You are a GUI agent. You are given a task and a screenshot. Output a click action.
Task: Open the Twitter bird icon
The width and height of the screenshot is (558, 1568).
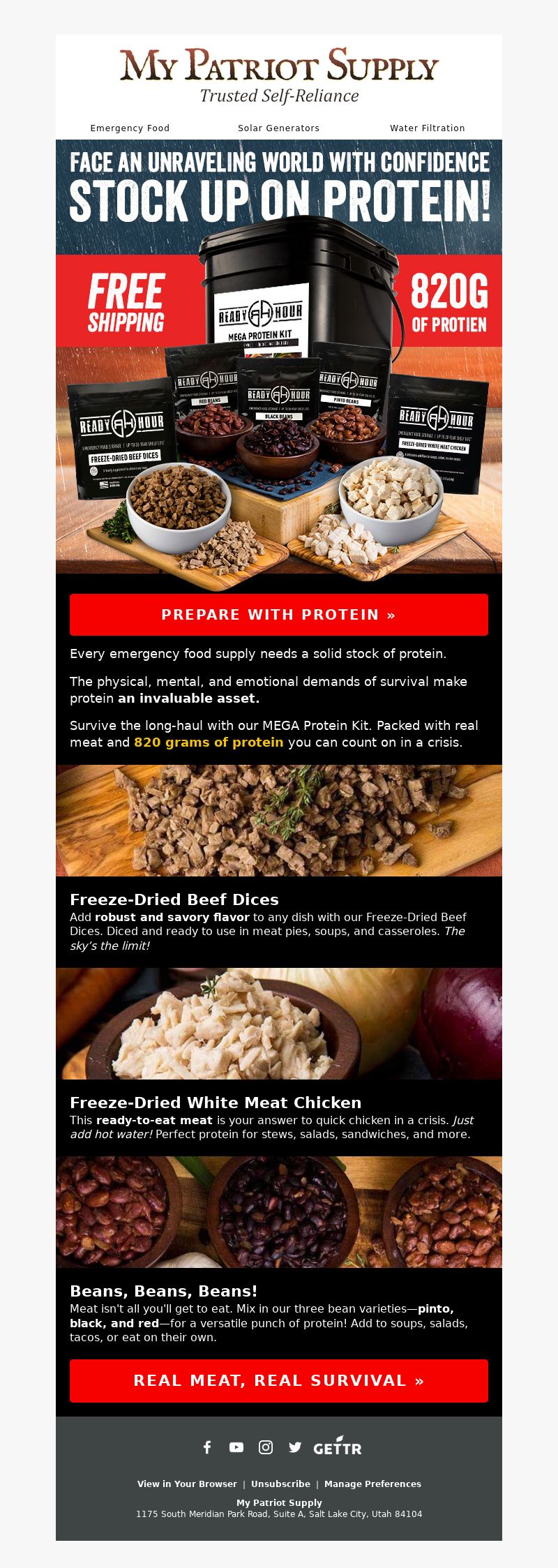coord(295,1447)
